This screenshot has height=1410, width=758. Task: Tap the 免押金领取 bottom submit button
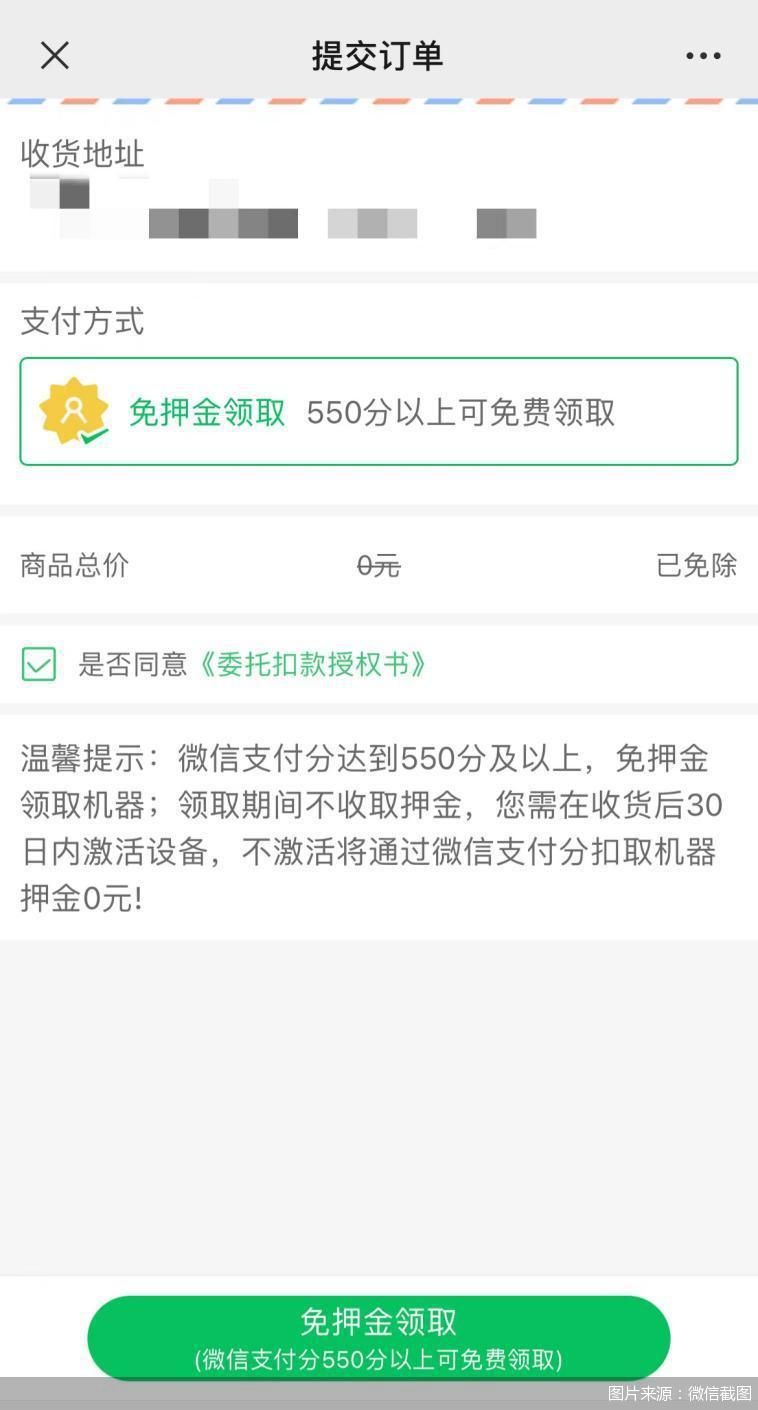pos(378,1337)
